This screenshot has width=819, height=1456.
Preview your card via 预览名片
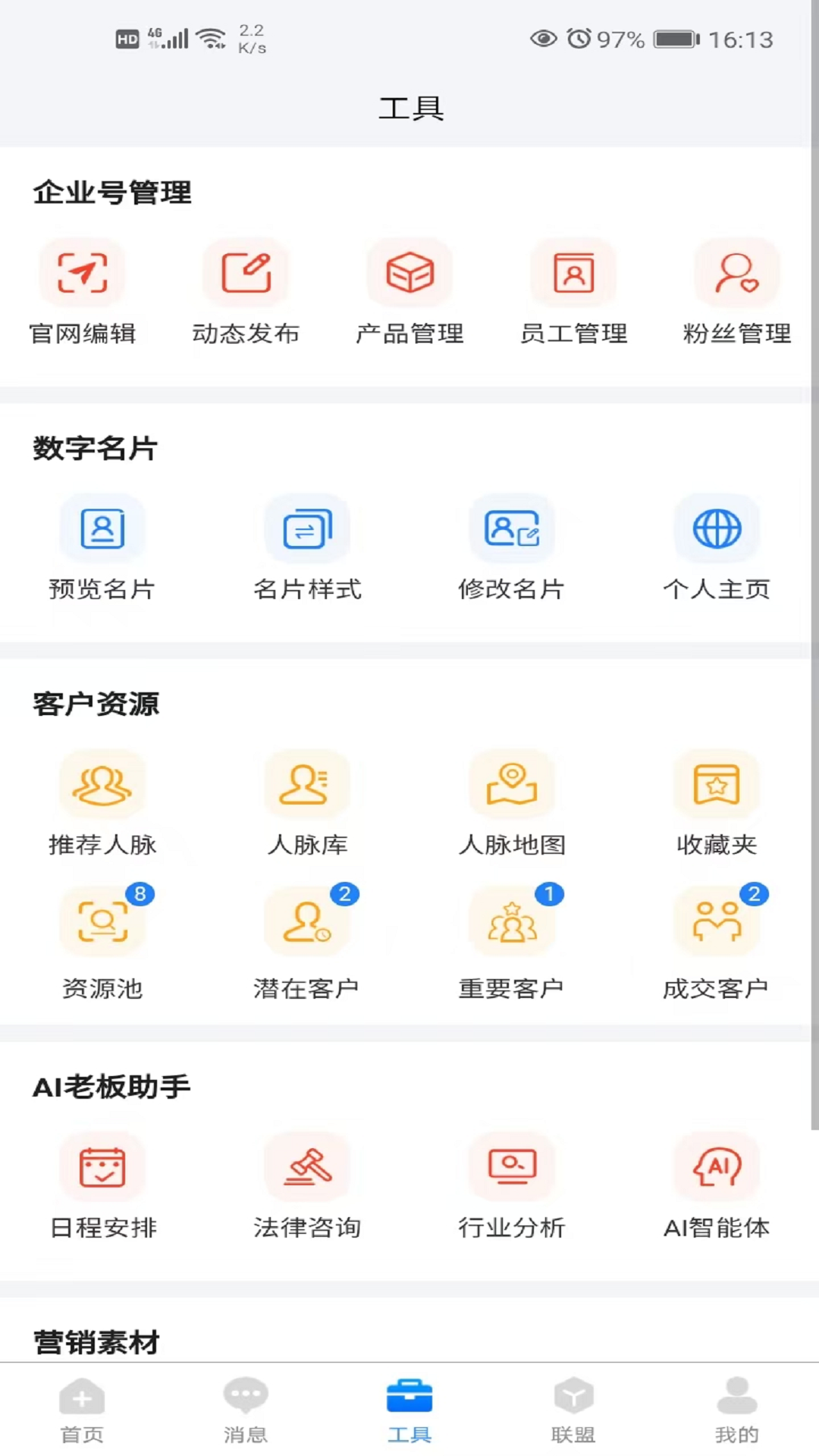click(102, 548)
